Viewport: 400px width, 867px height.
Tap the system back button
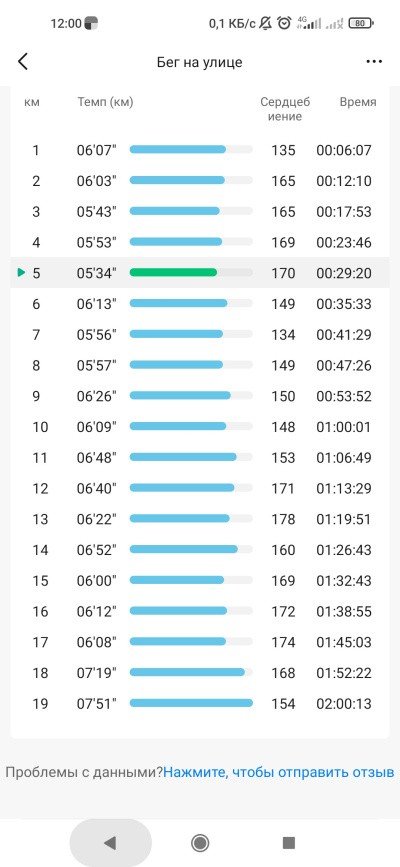[x=110, y=843]
